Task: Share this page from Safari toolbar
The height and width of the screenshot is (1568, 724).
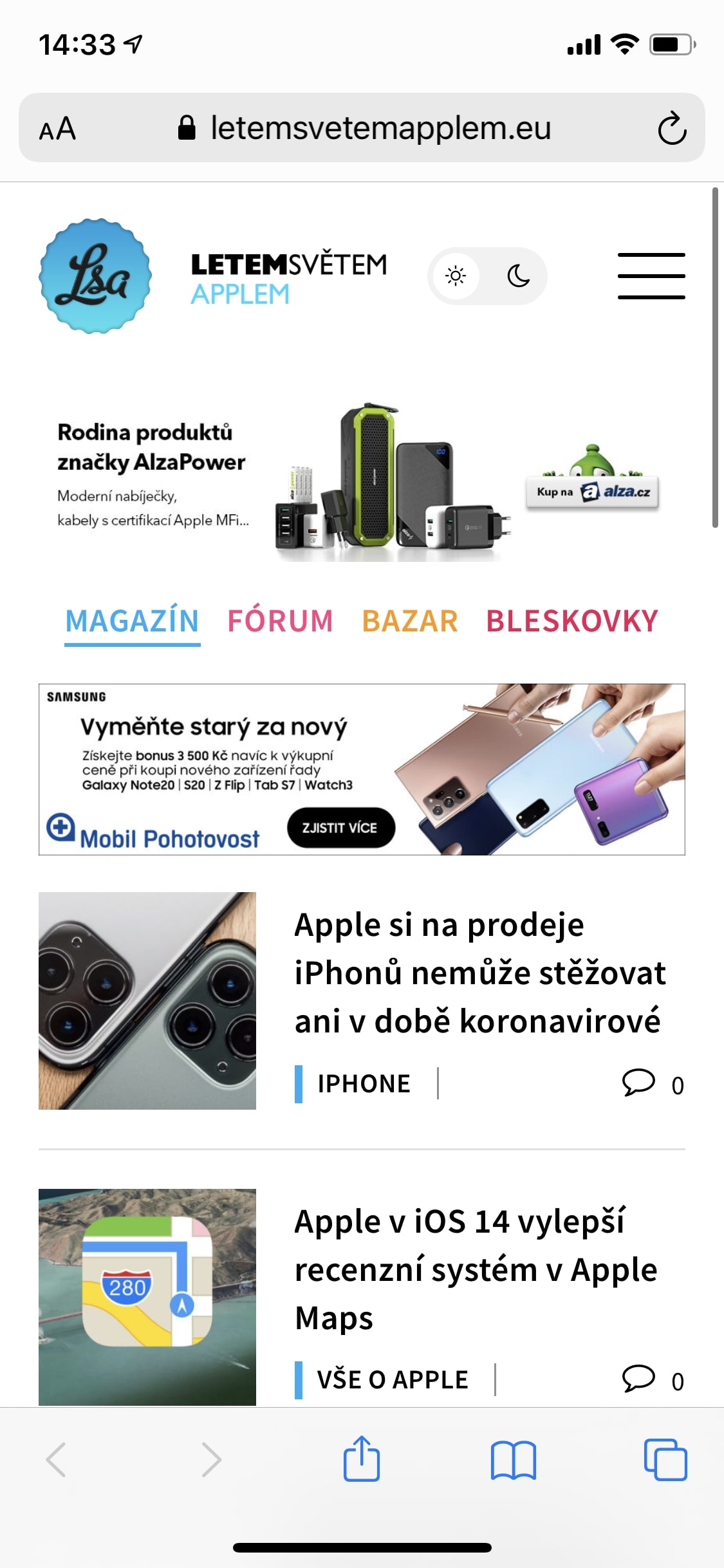Action: point(362,1459)
